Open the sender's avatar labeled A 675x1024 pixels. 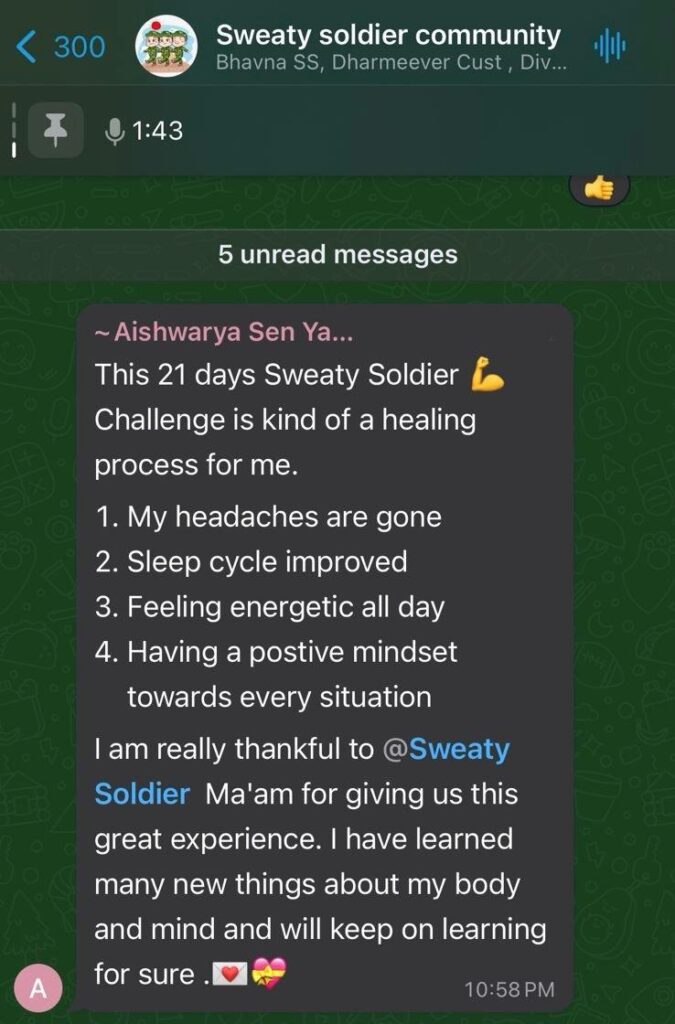pos(38,989)
